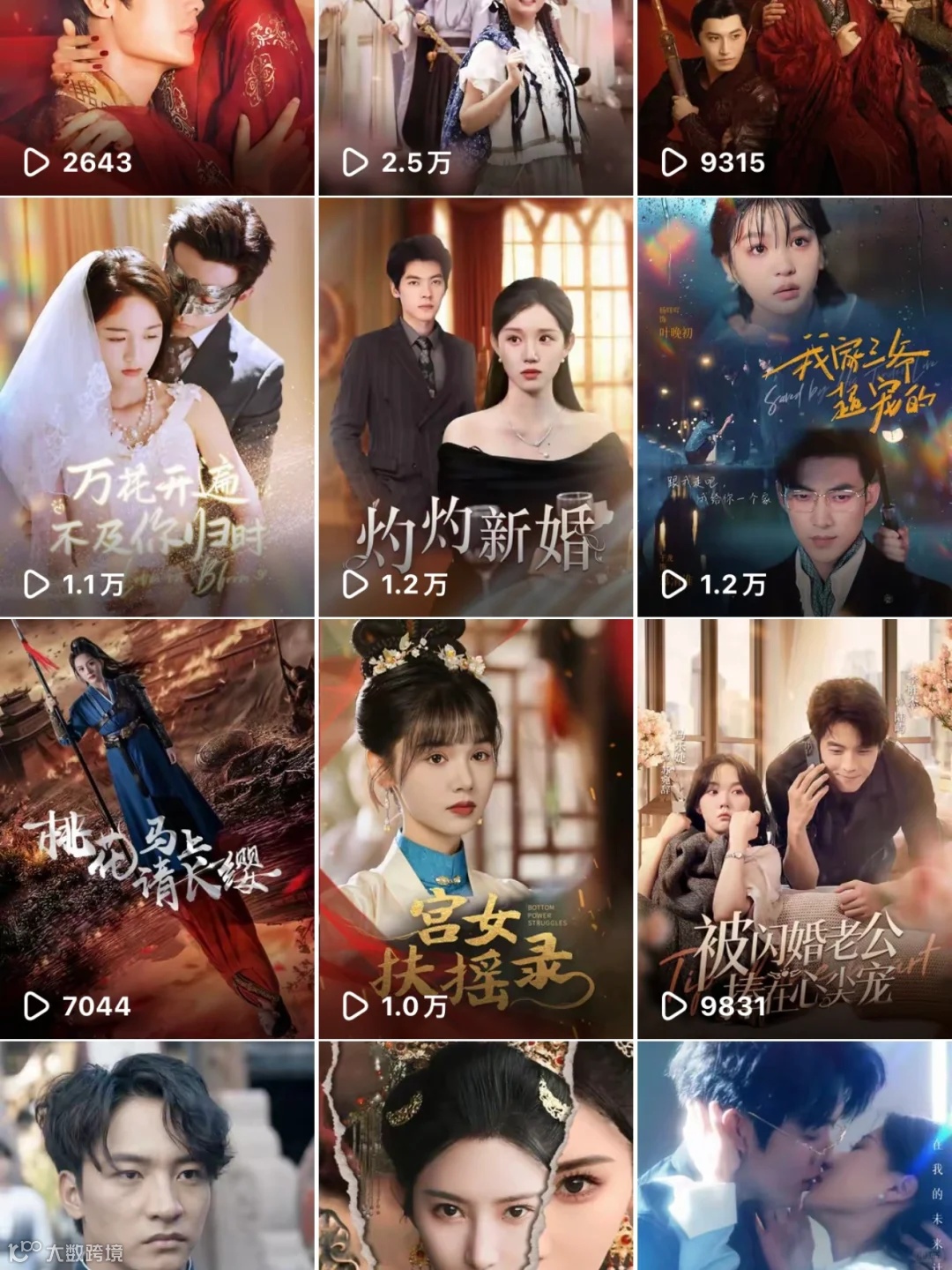Open the 桃花马上请长缨 drama thumbnail
The height and width of the screenshot is (1270, 952).
[x=159, y=820]
